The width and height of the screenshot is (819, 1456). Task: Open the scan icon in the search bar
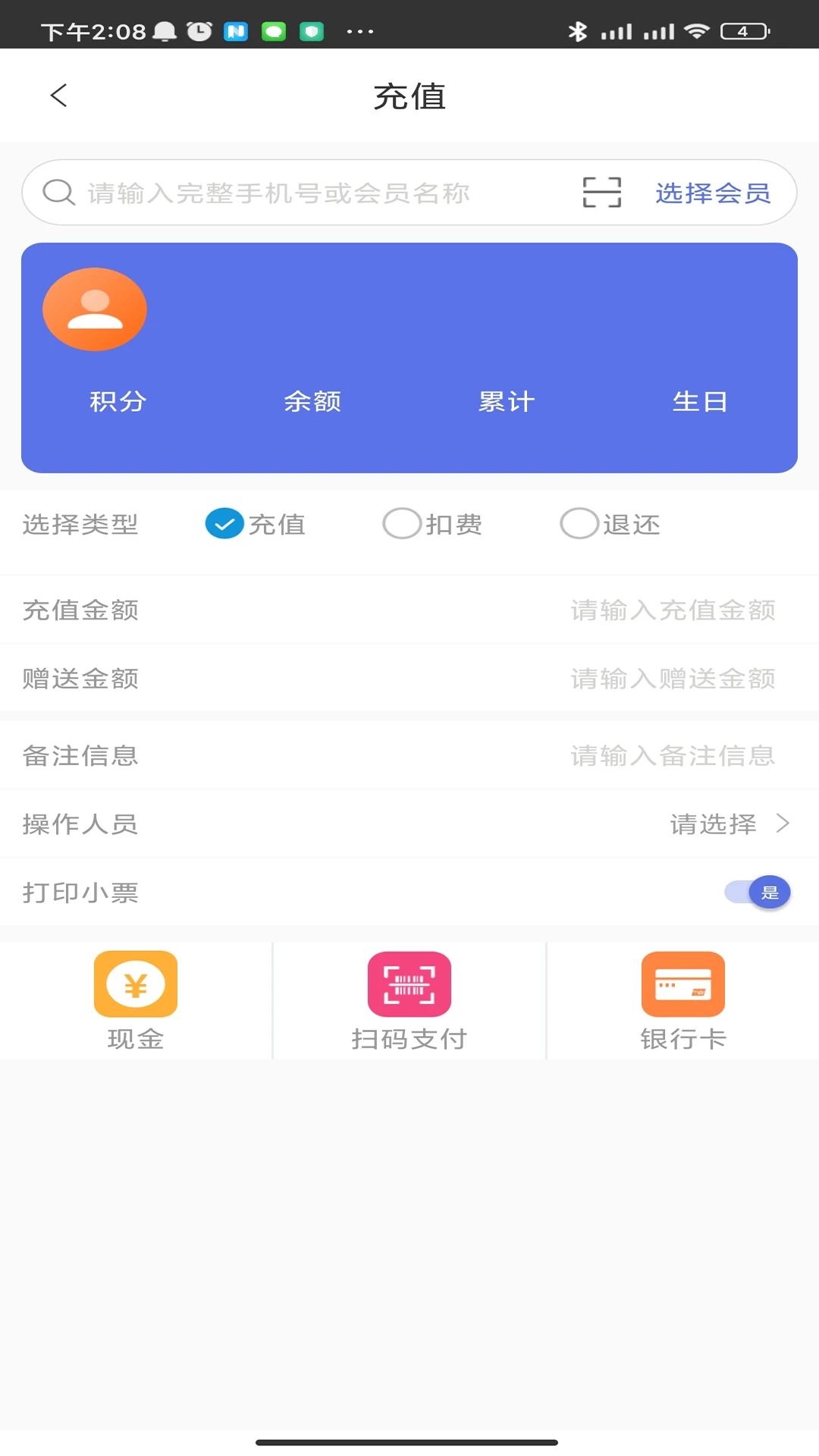(x=602, y=193)
